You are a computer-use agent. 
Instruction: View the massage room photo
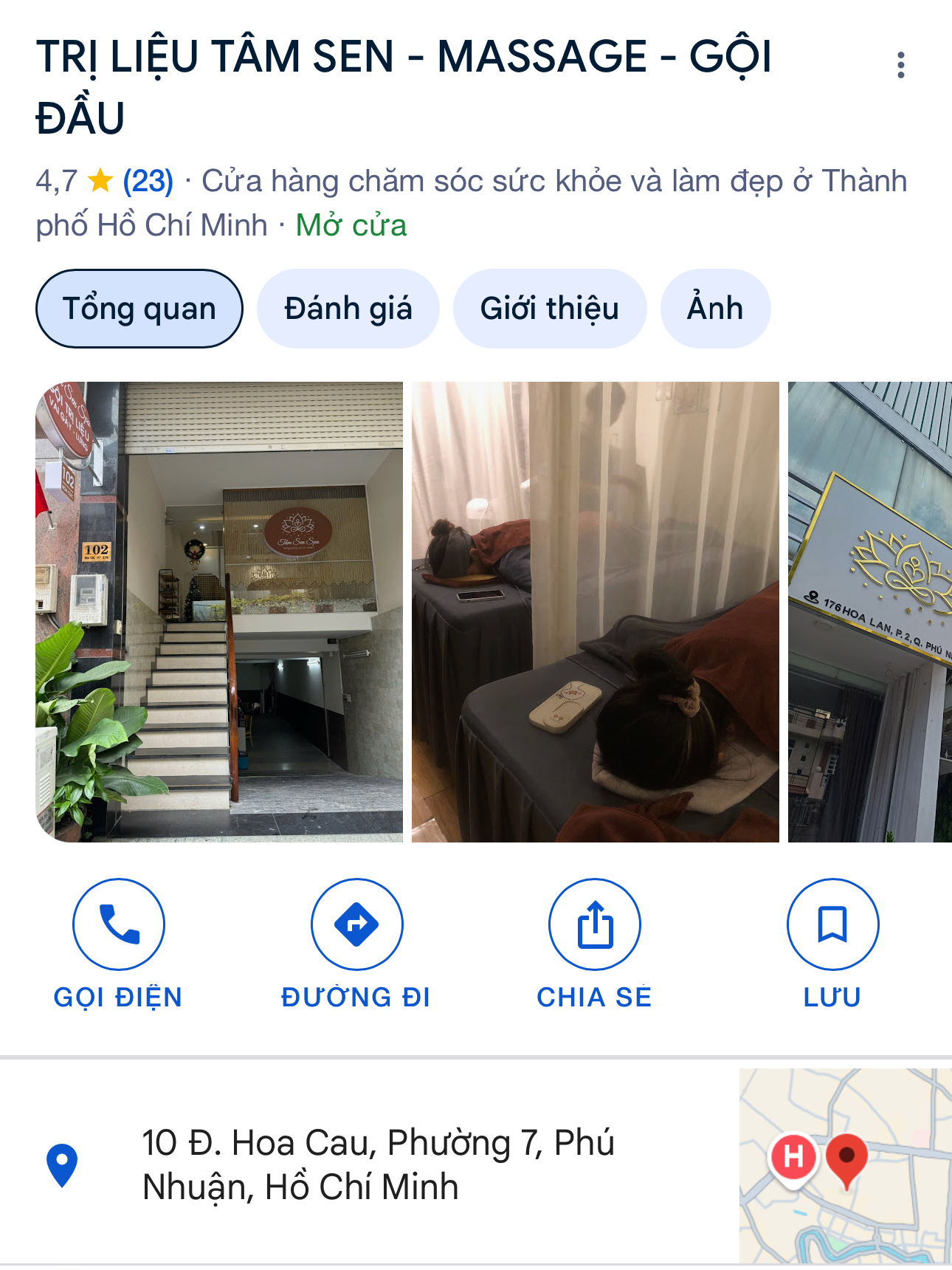point(595,611)
